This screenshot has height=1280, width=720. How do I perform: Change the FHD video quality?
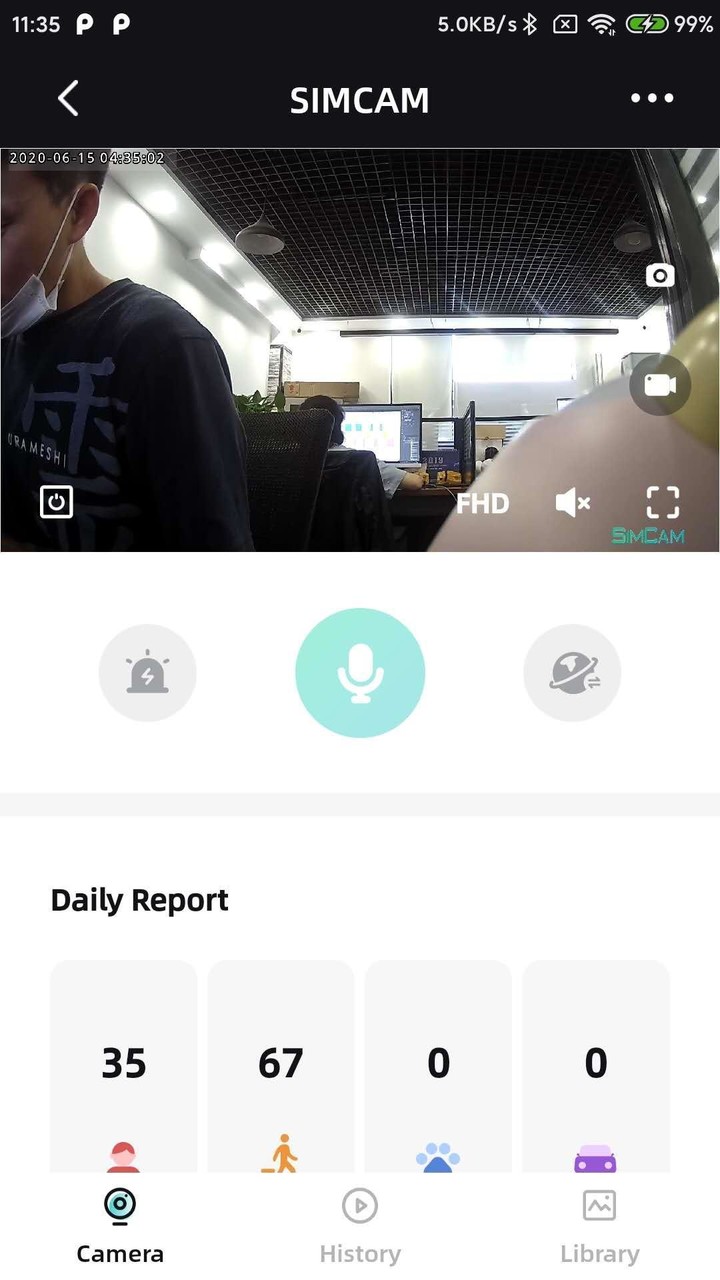(x=482, y=503)
